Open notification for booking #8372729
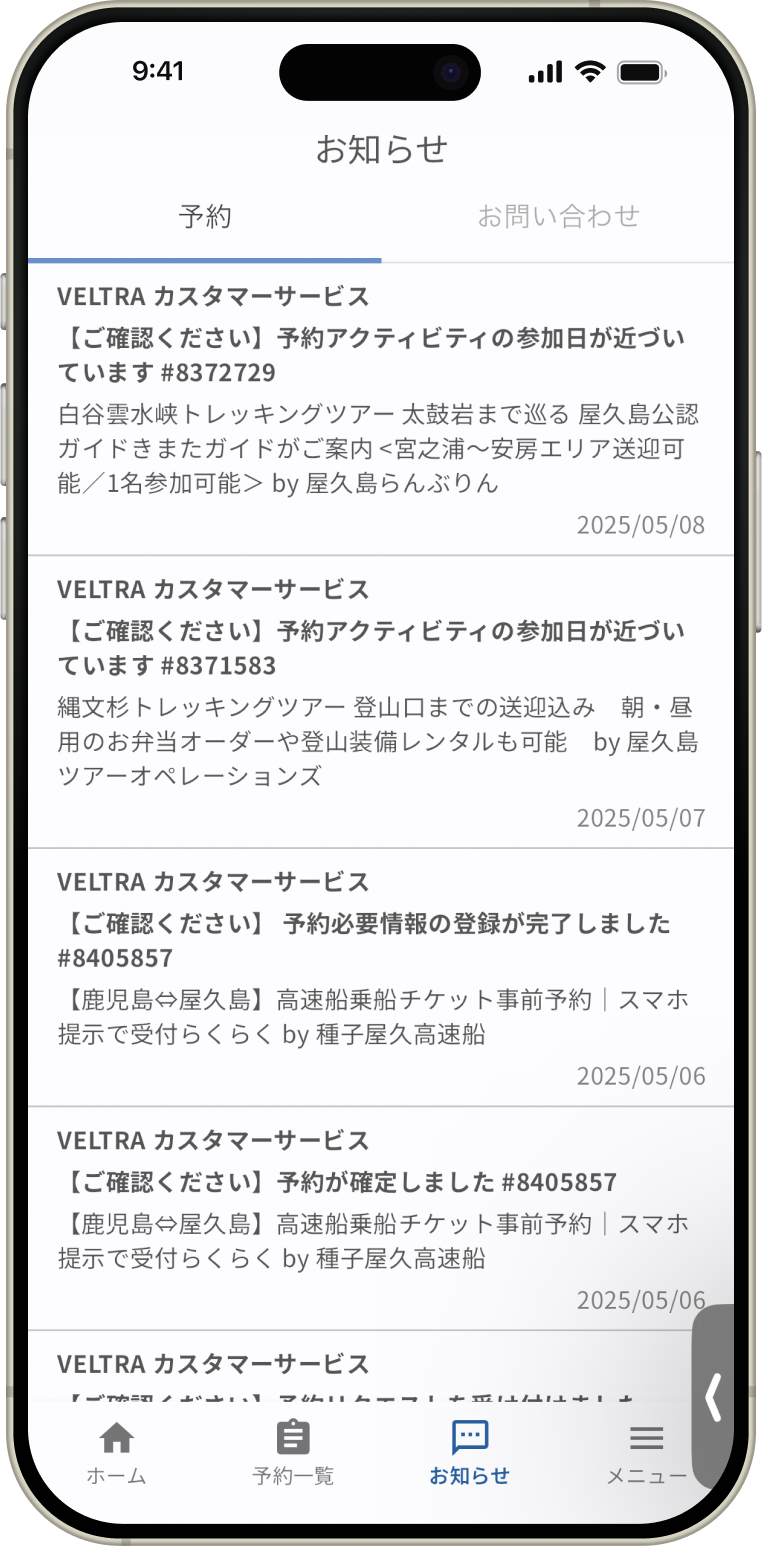This screenshot has width=762, height=1546. 380,410
